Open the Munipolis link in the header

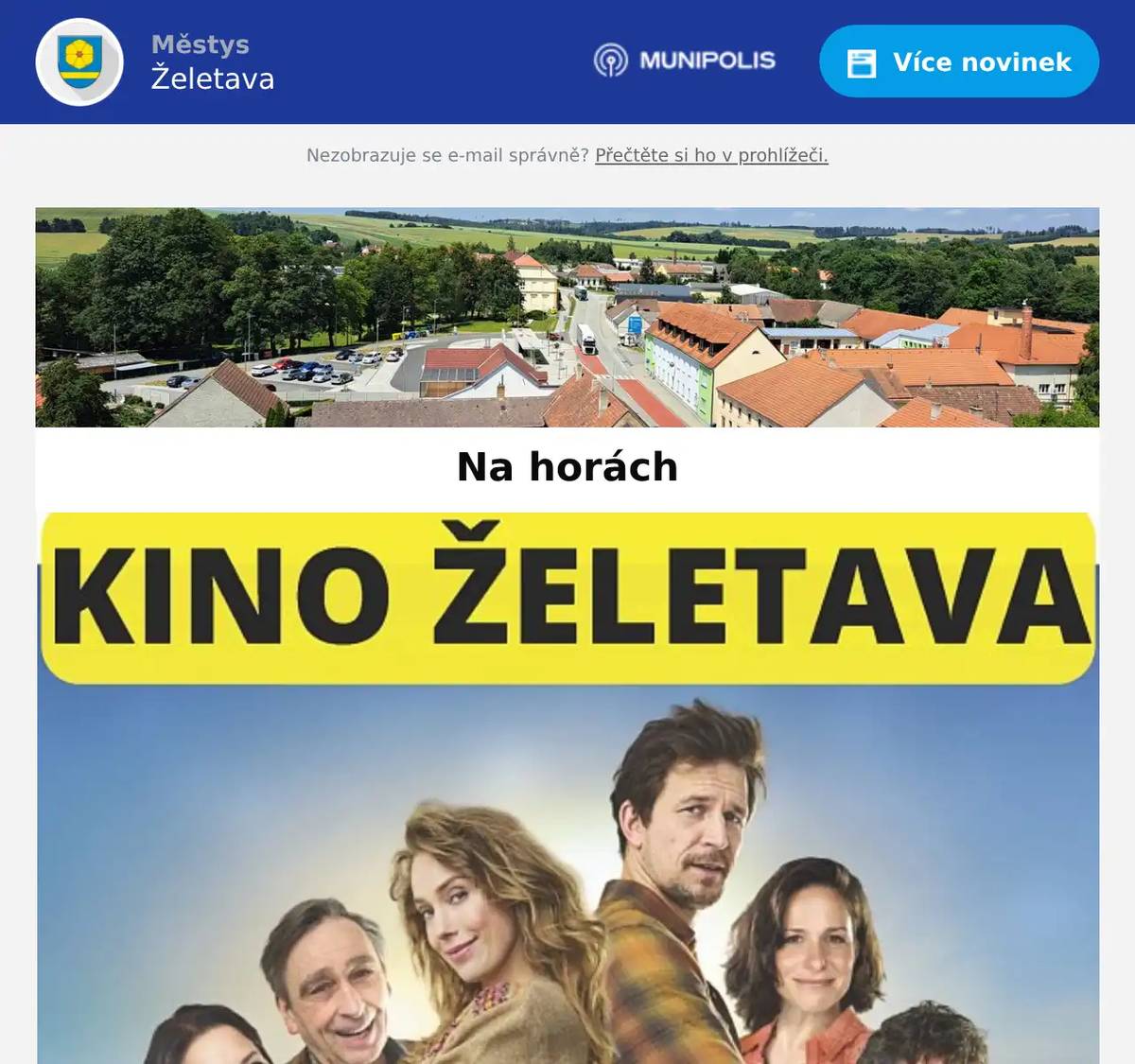pos(685,61)
